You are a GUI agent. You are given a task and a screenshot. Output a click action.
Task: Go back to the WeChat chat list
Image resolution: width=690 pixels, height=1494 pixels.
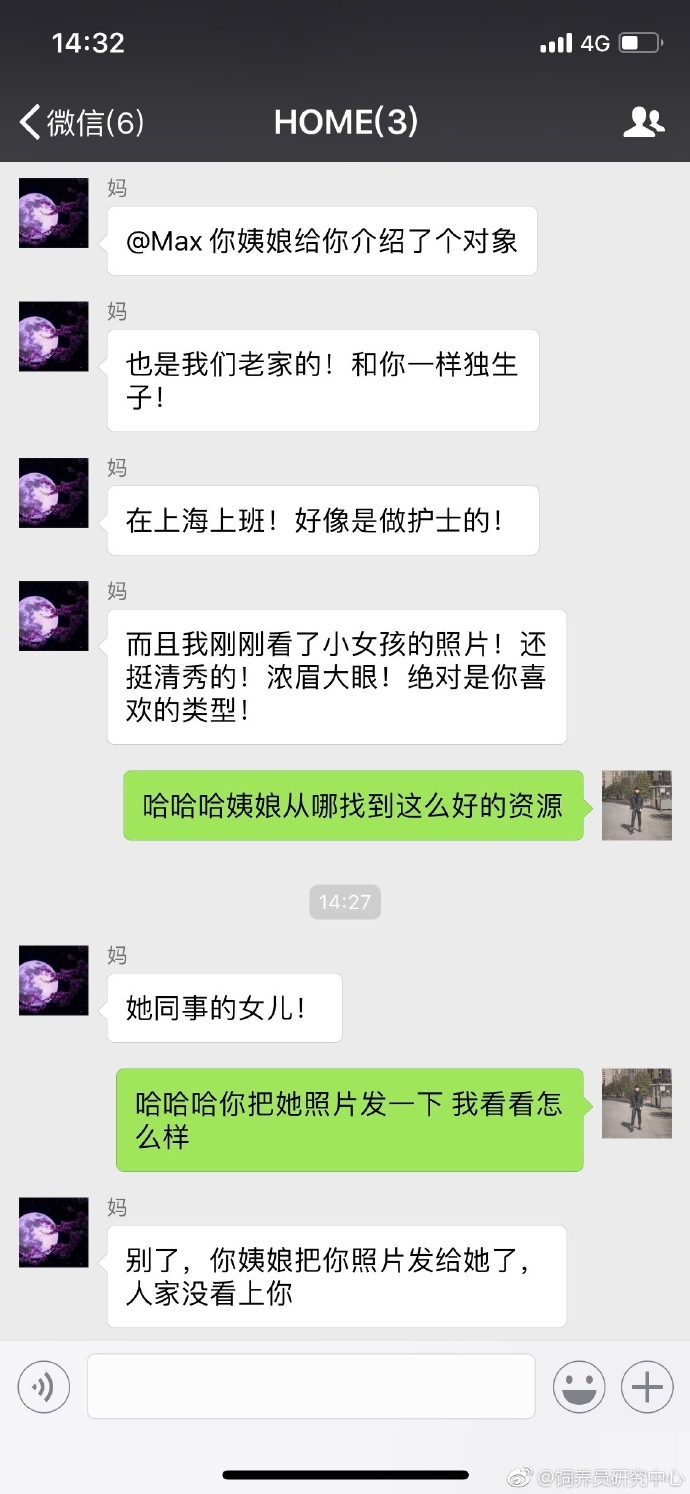[x=80, y=123]
